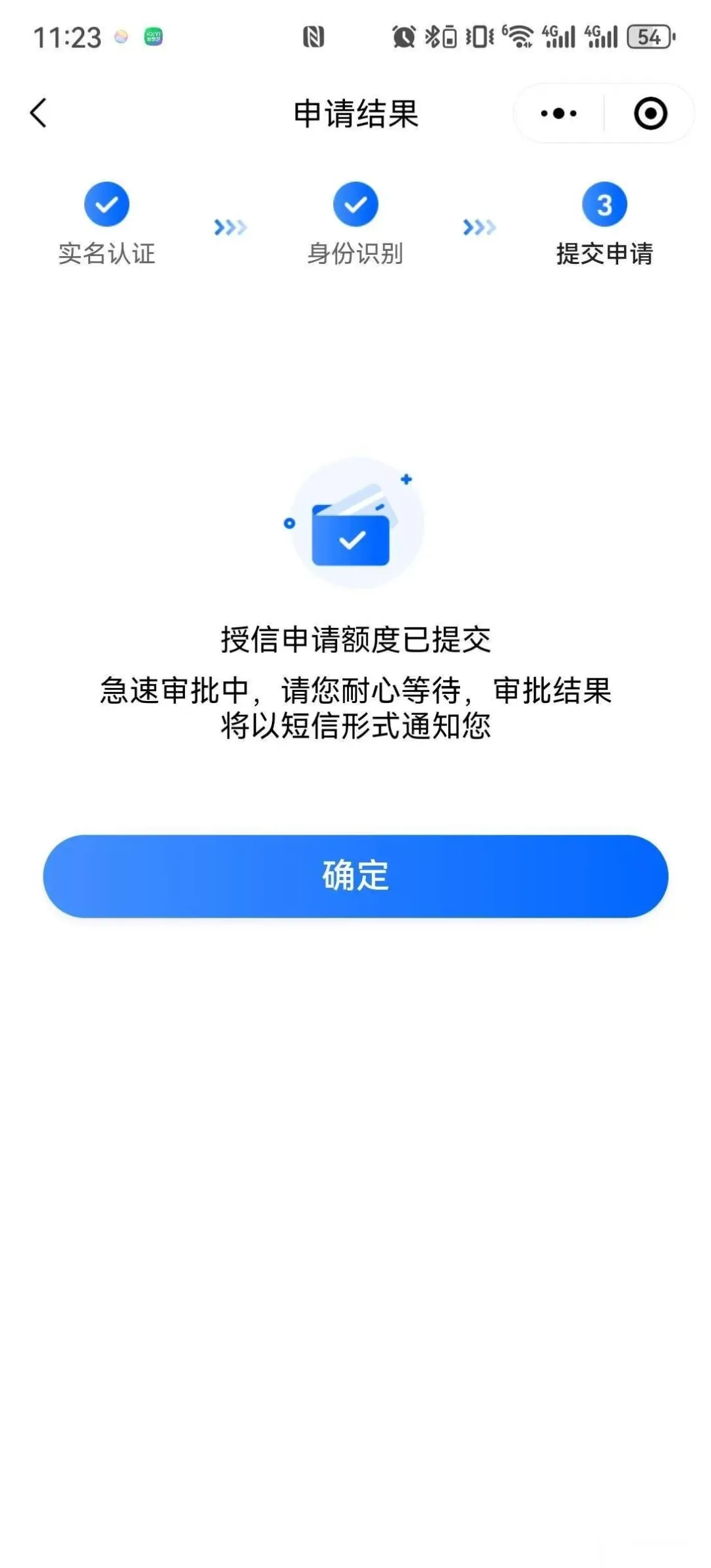Go back using the top-left arrow
The image size is (711, 1568).
pos(39,113)
